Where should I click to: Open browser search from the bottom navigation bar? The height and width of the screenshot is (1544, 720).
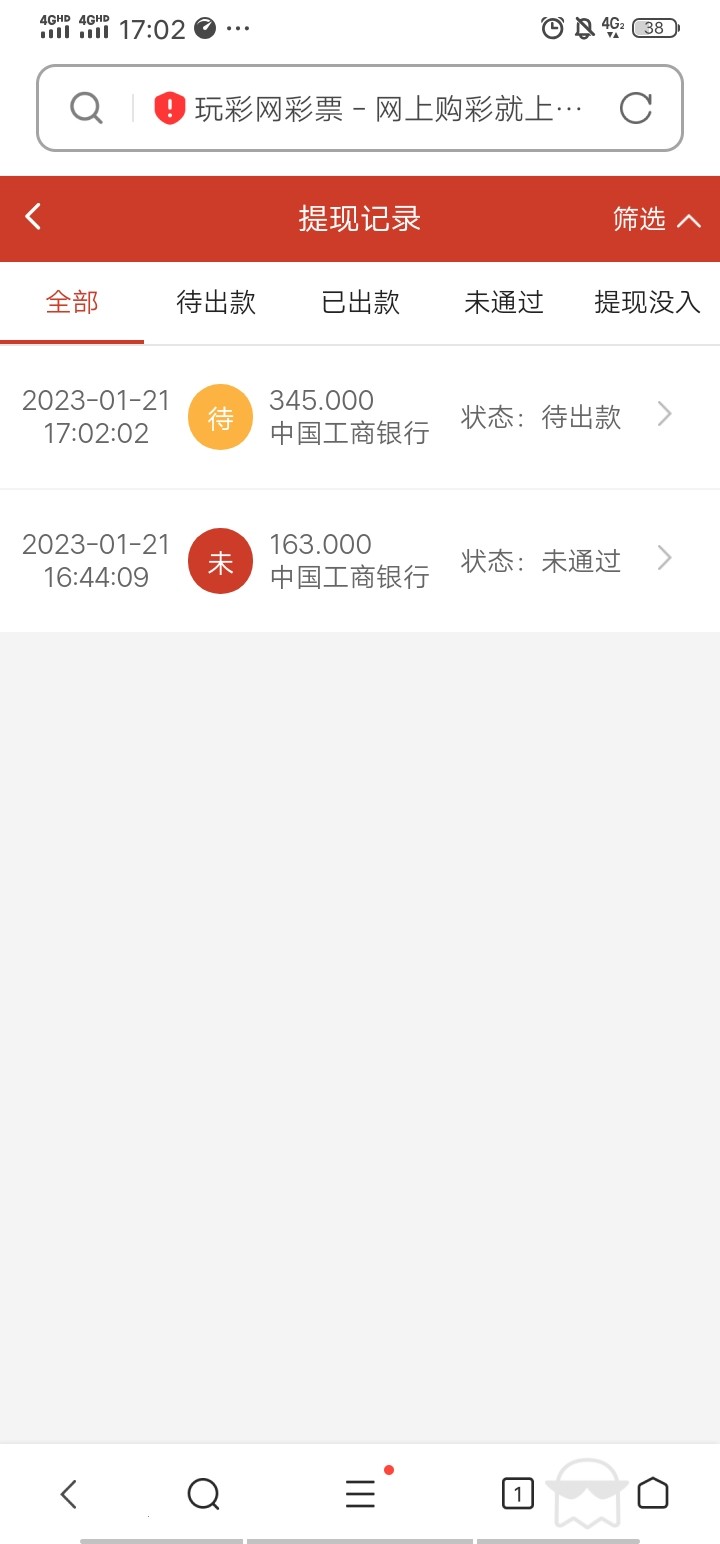(x=204, y=1494)
